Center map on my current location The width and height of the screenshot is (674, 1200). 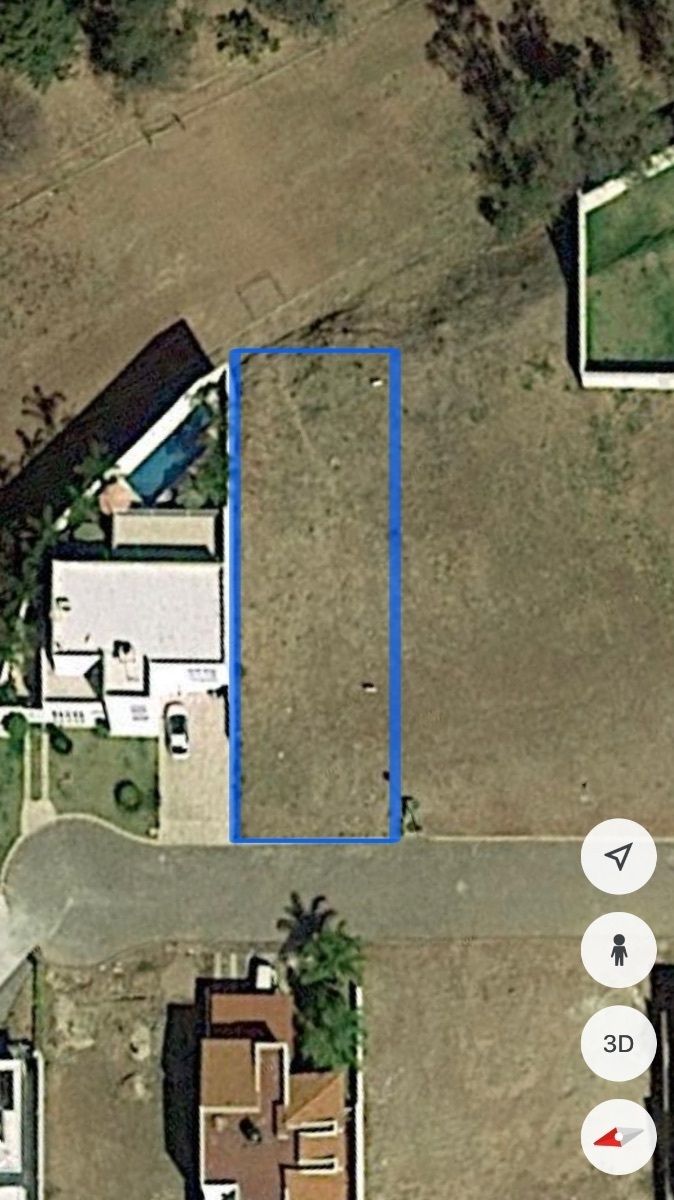tap(619, 856)
